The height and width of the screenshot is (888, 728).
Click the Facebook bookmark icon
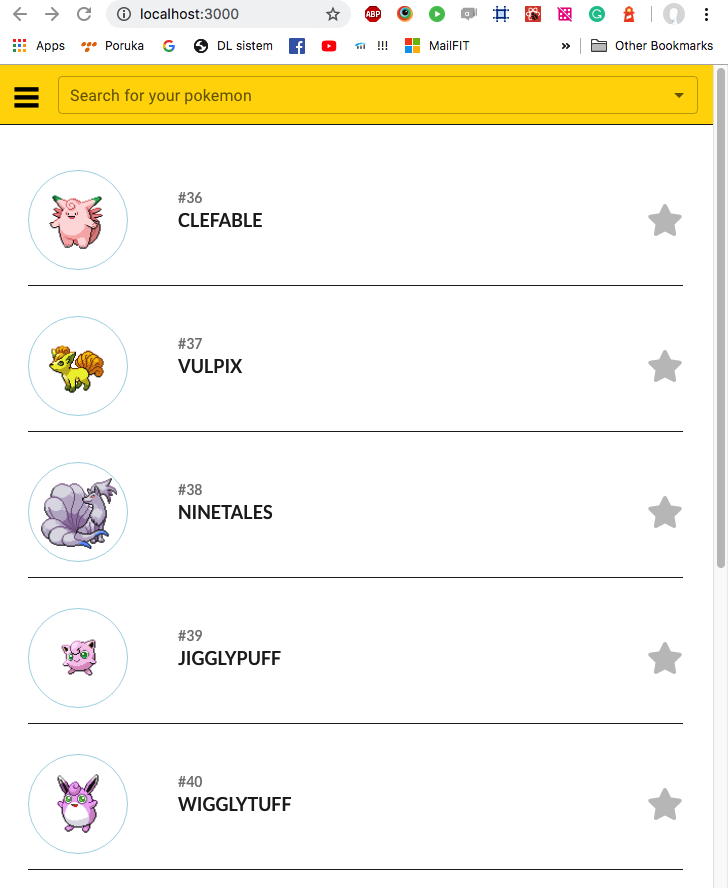[297, 45]
